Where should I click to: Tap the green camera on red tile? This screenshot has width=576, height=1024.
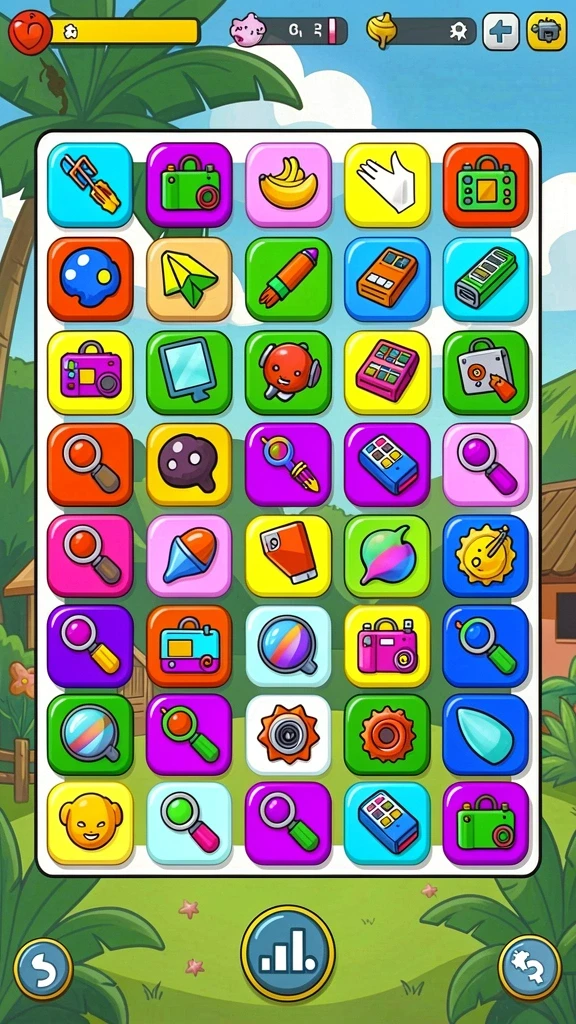486,185
